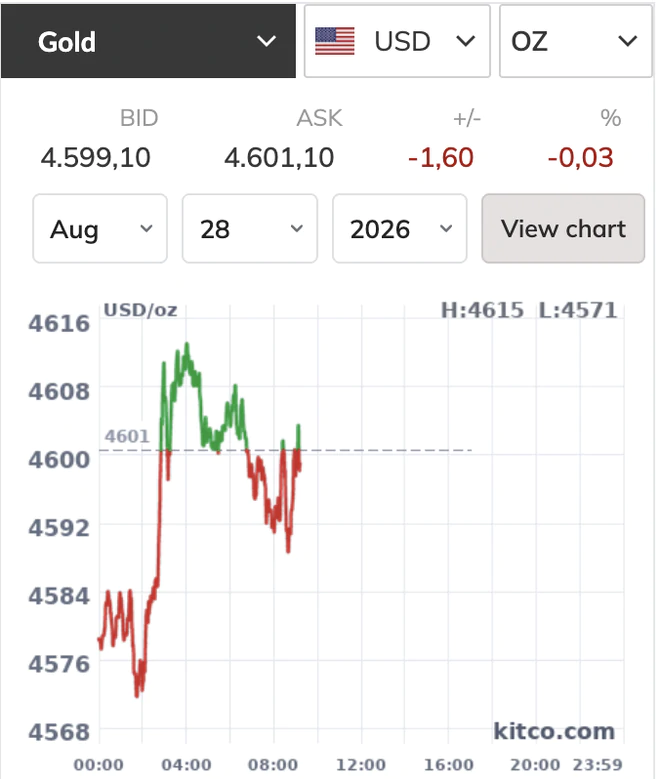Choose another year instead of 2026

coord(400,229)
